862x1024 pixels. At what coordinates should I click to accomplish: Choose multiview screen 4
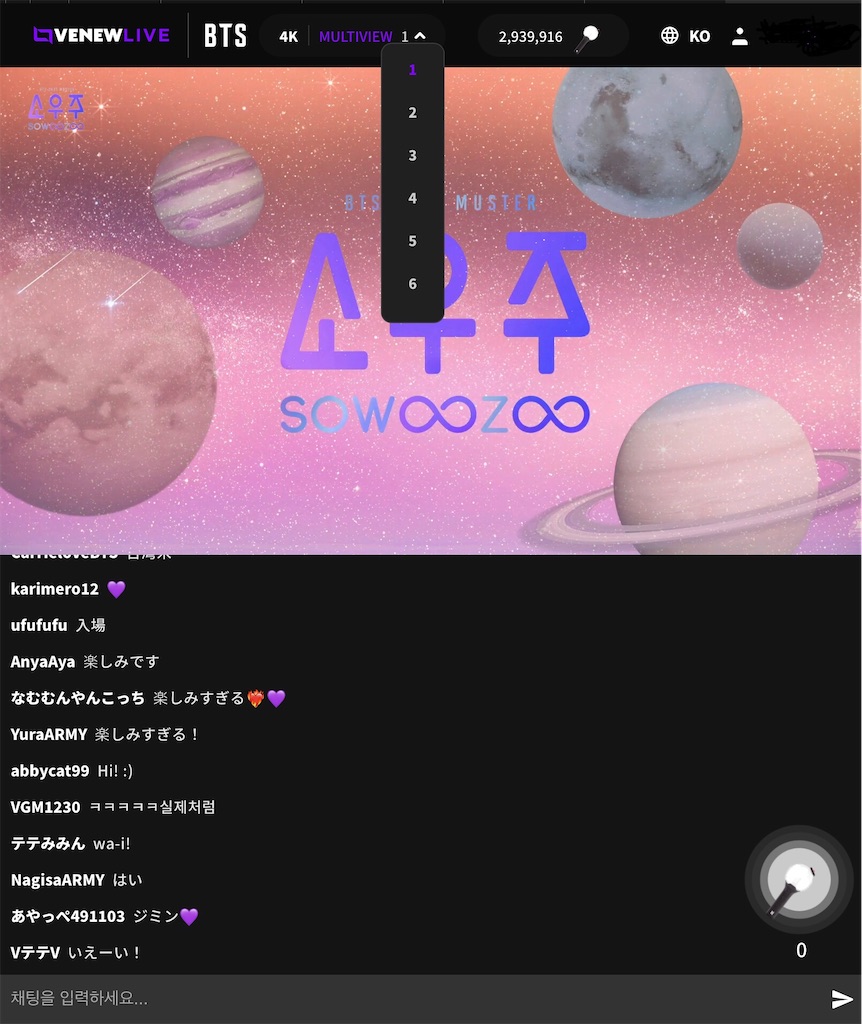pos(412,199)
